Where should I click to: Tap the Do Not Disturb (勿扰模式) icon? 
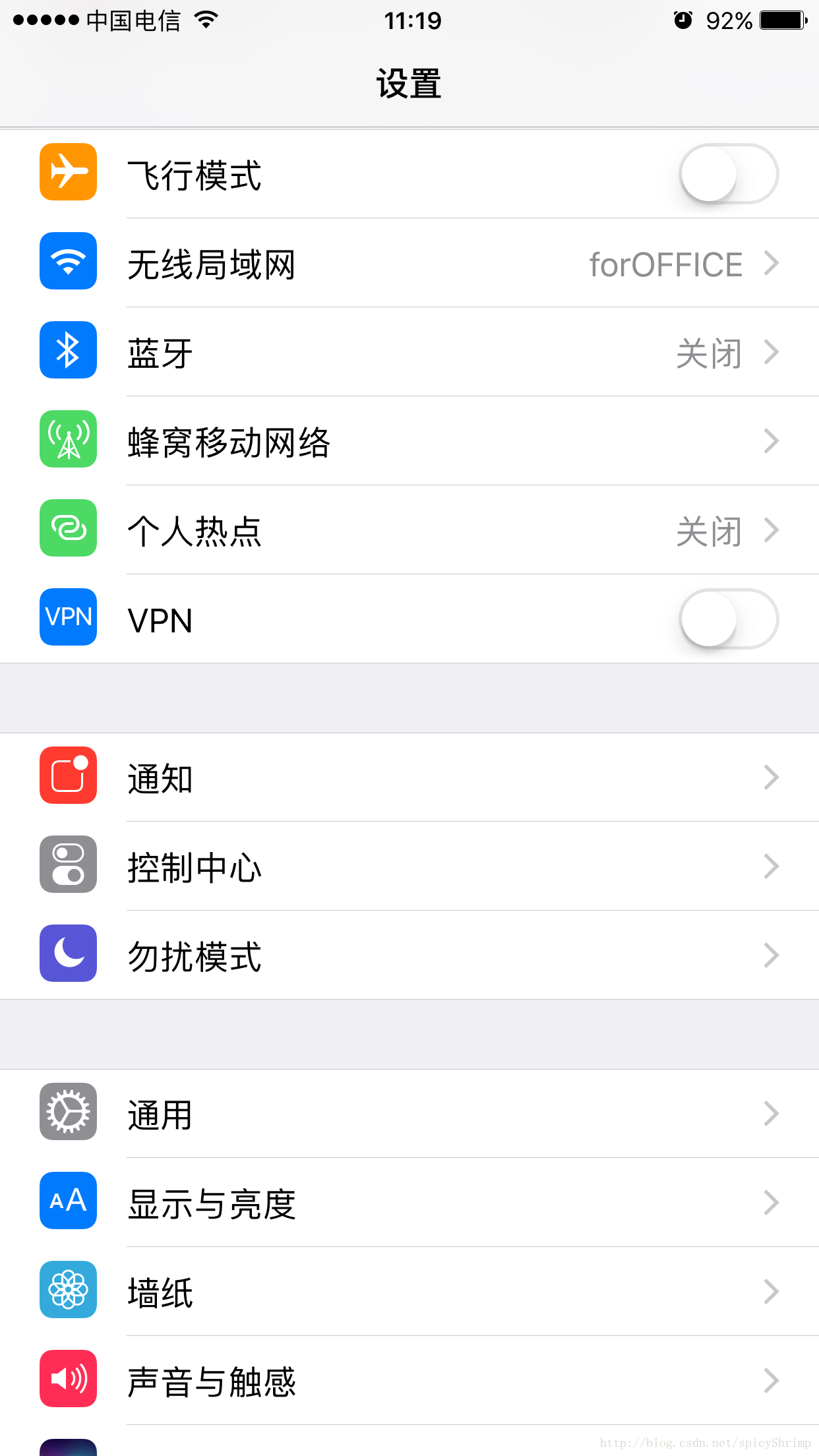click(68, 954)
